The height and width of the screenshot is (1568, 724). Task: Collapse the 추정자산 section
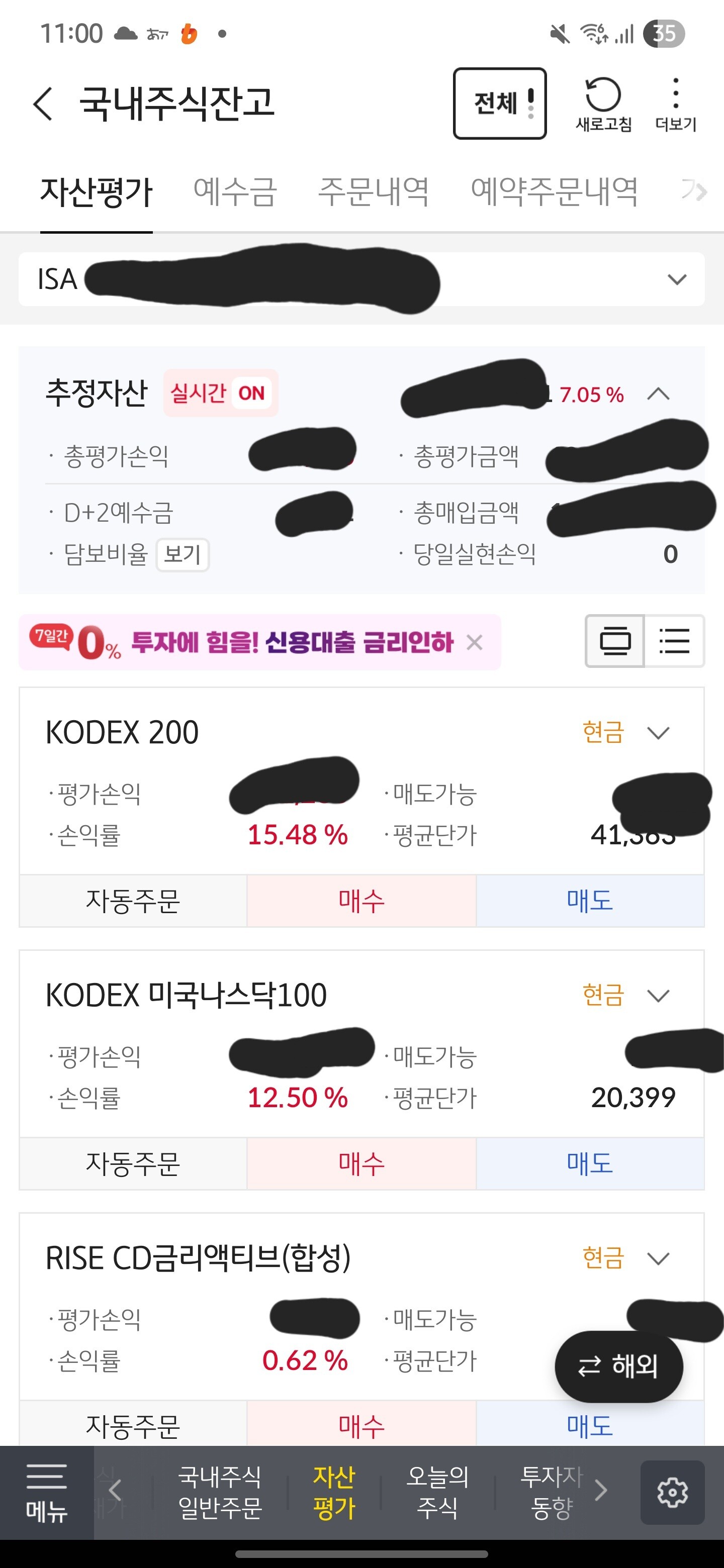tap(658, 394)
